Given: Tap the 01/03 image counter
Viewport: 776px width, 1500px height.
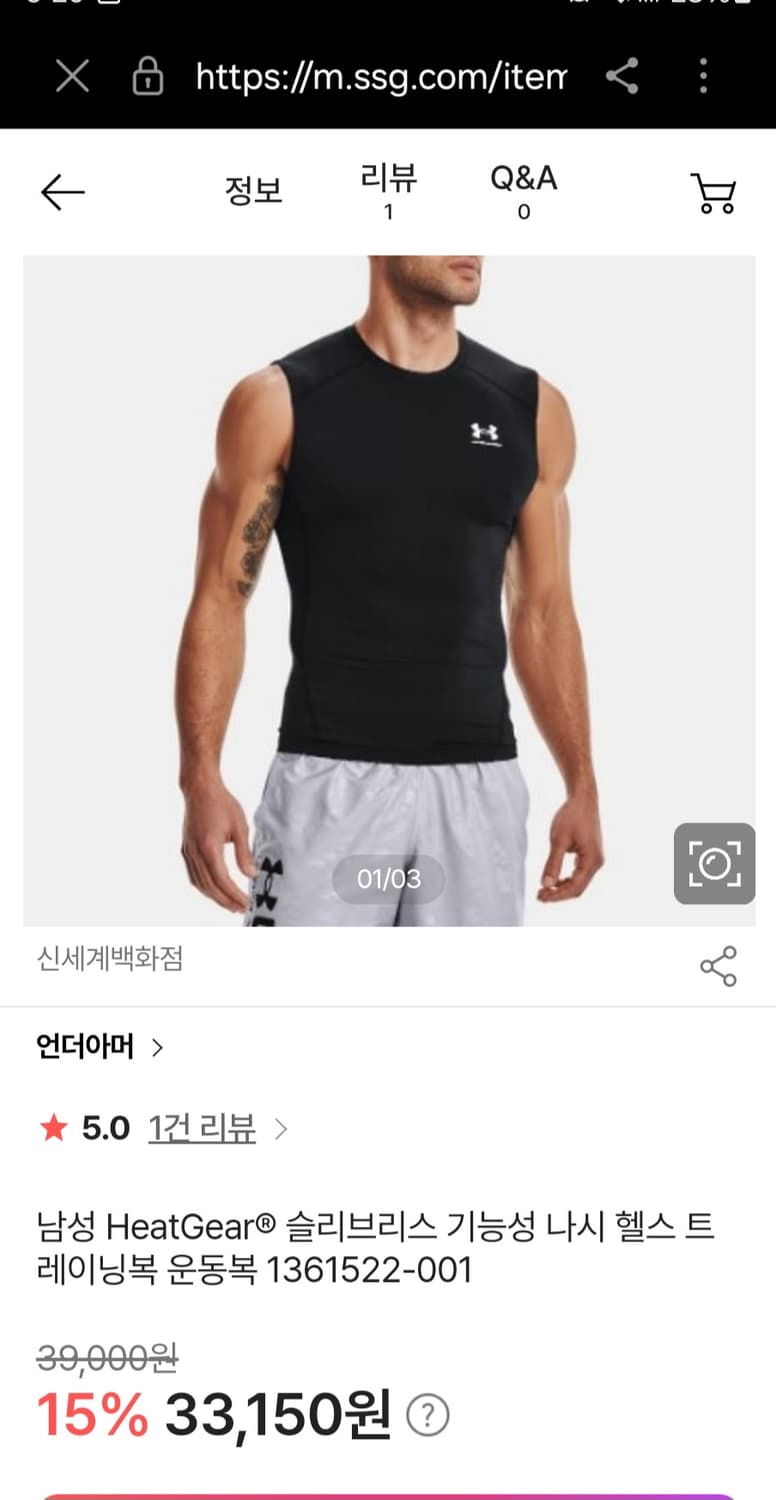Looking at the screenshot, I should point(388,879).
